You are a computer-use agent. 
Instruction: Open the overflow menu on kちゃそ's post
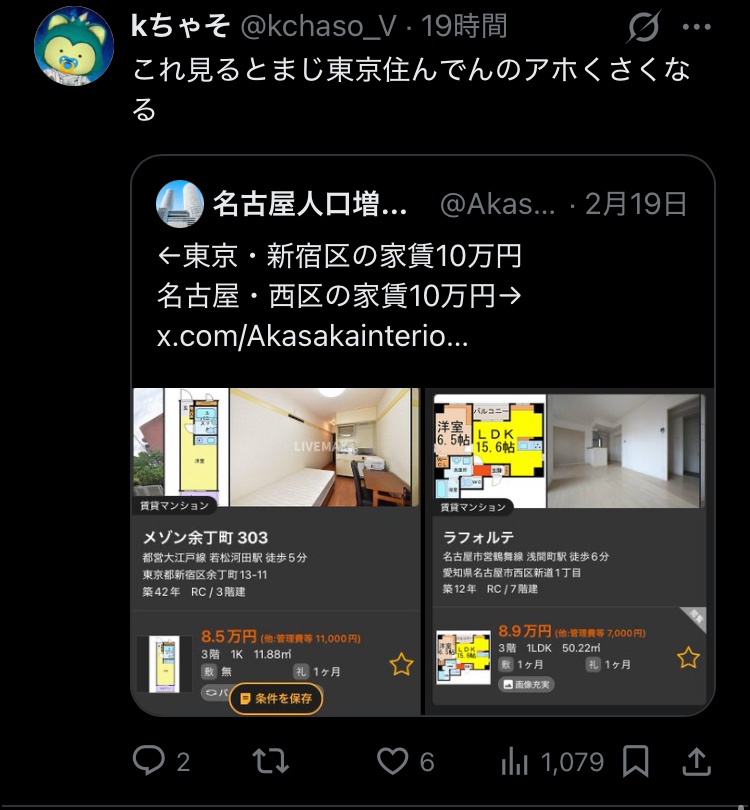(x=696, y=27)
